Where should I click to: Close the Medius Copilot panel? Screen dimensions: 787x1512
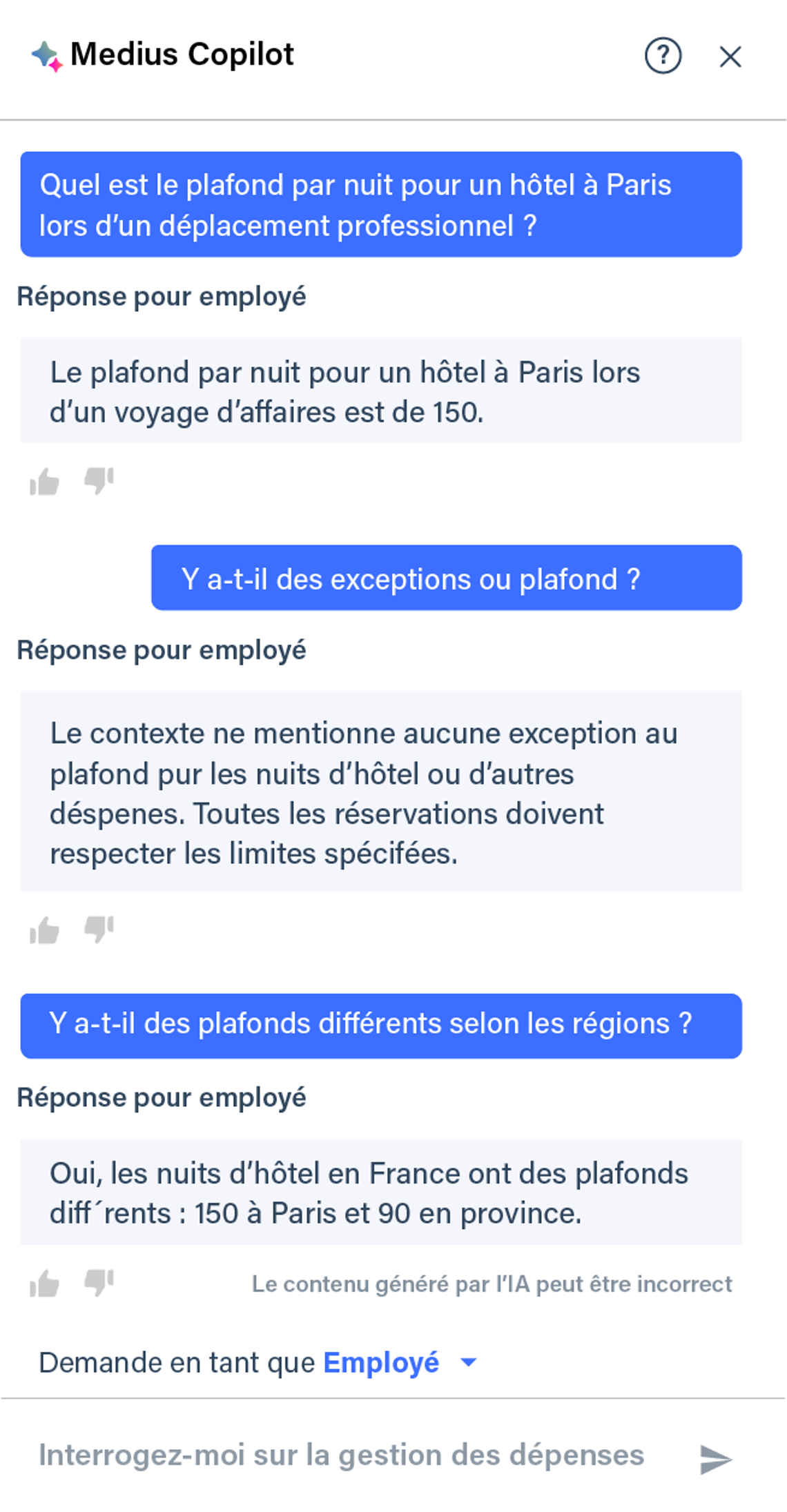730,57
